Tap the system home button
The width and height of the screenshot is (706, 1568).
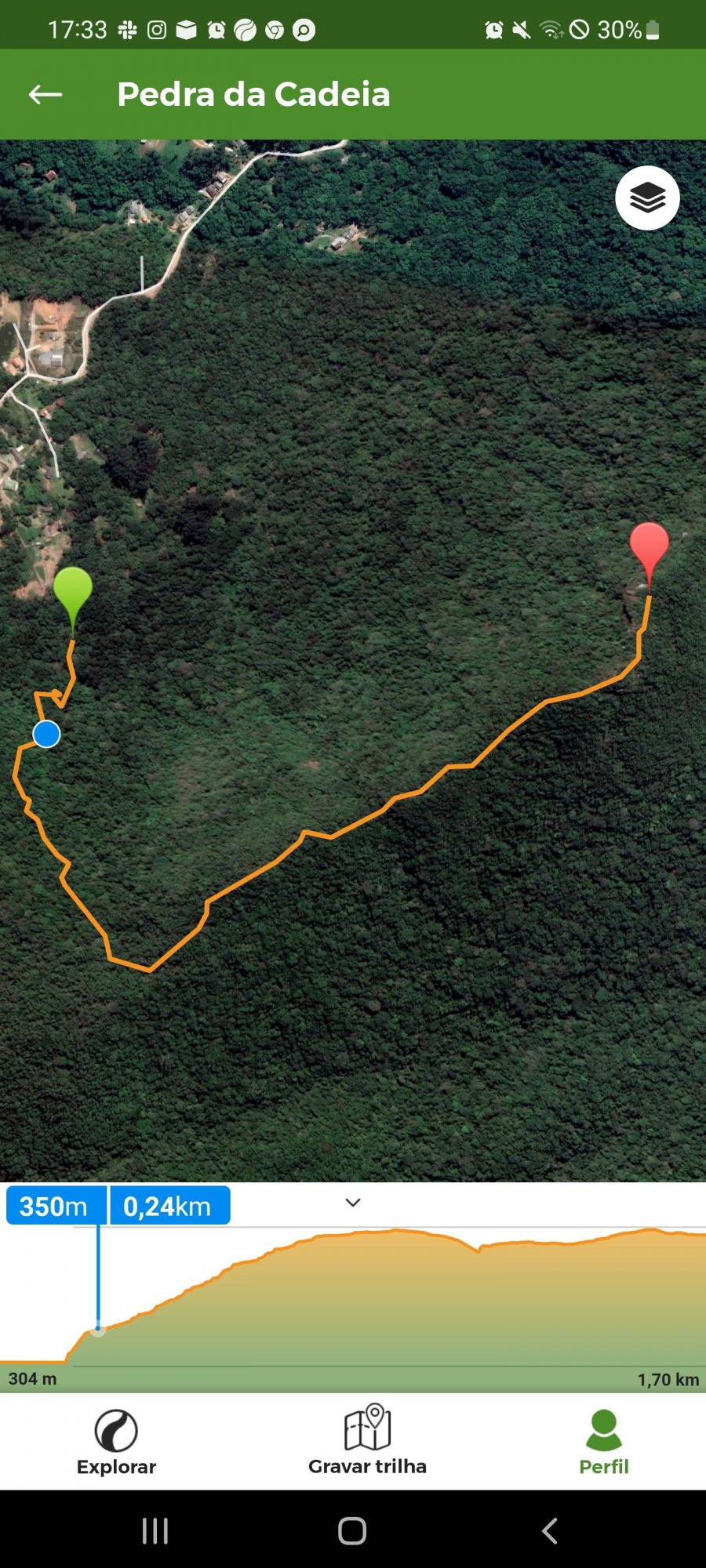coord(352,1530)
